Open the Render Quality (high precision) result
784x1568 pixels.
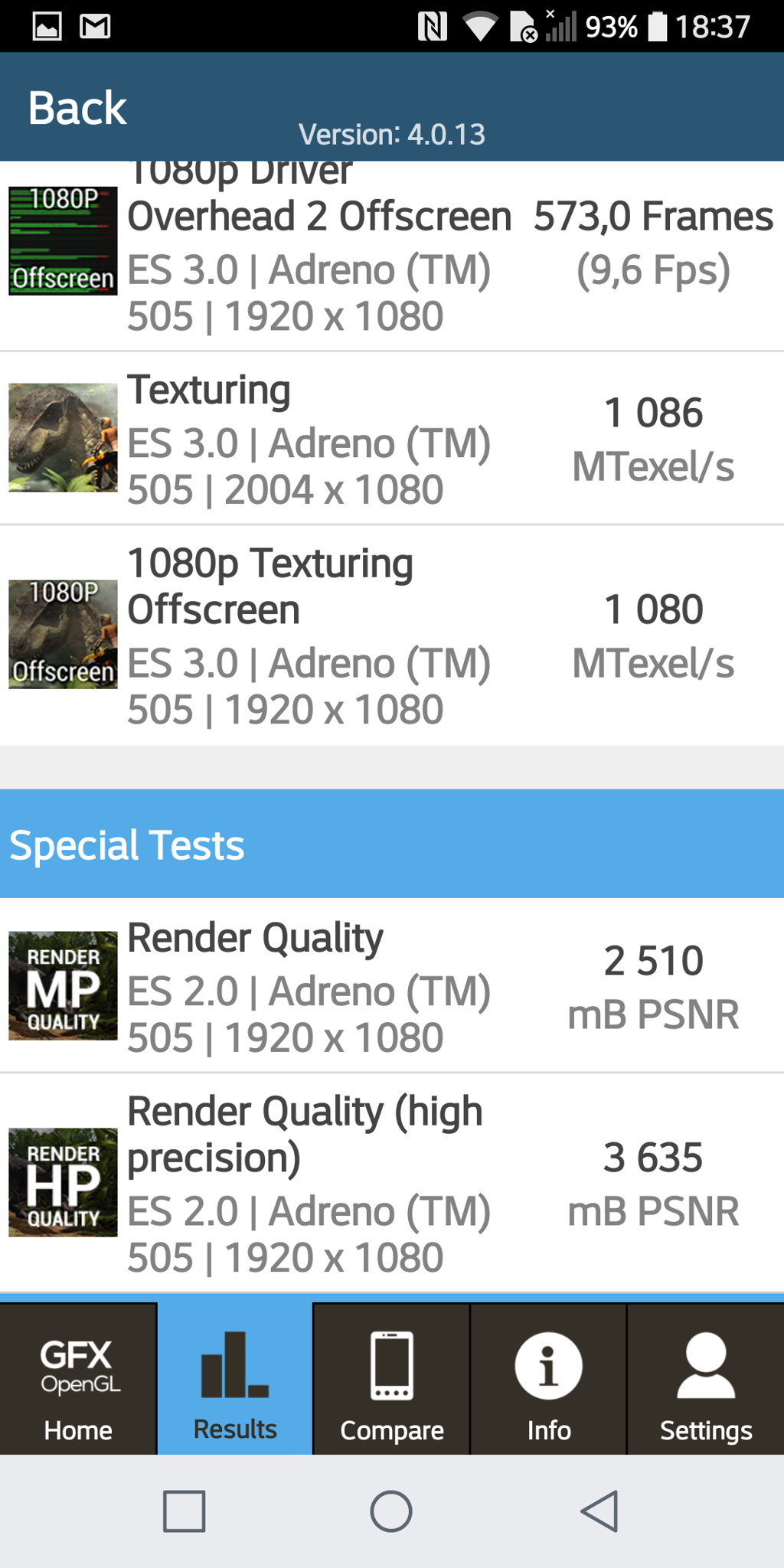[392, 1183]
